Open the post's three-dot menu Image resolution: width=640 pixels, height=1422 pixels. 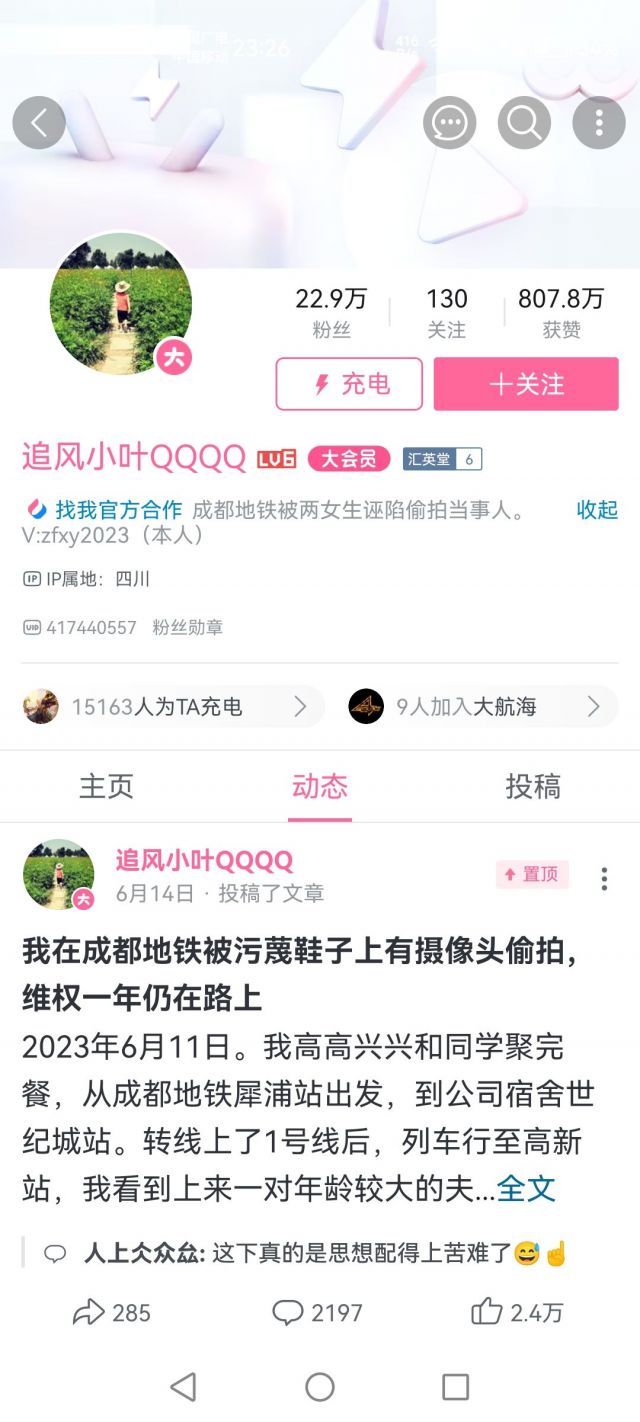point(604,878)
